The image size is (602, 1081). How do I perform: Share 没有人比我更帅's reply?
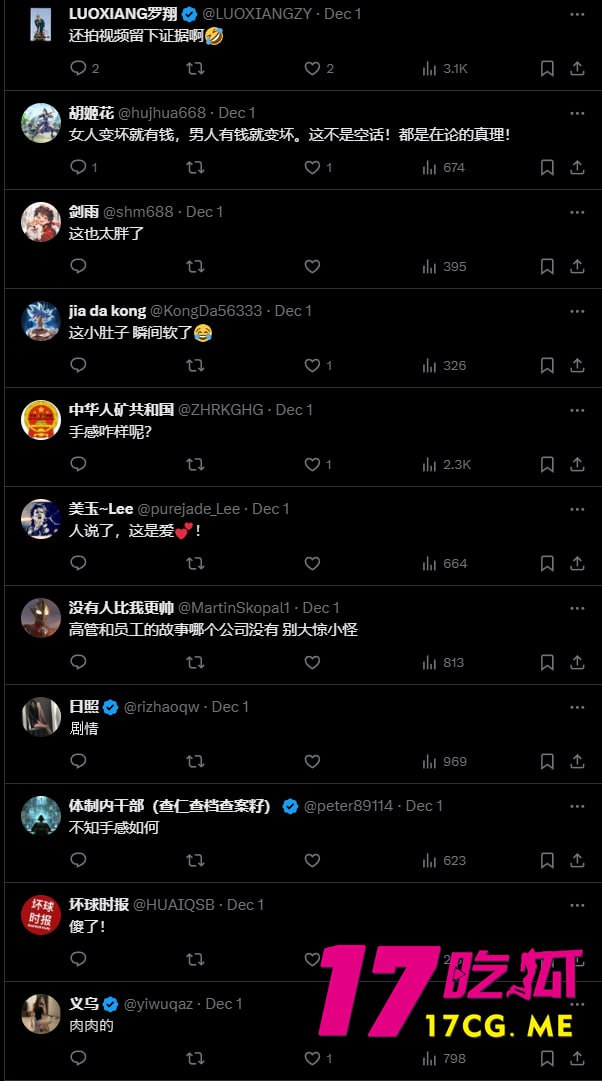[x=577, y=662]
